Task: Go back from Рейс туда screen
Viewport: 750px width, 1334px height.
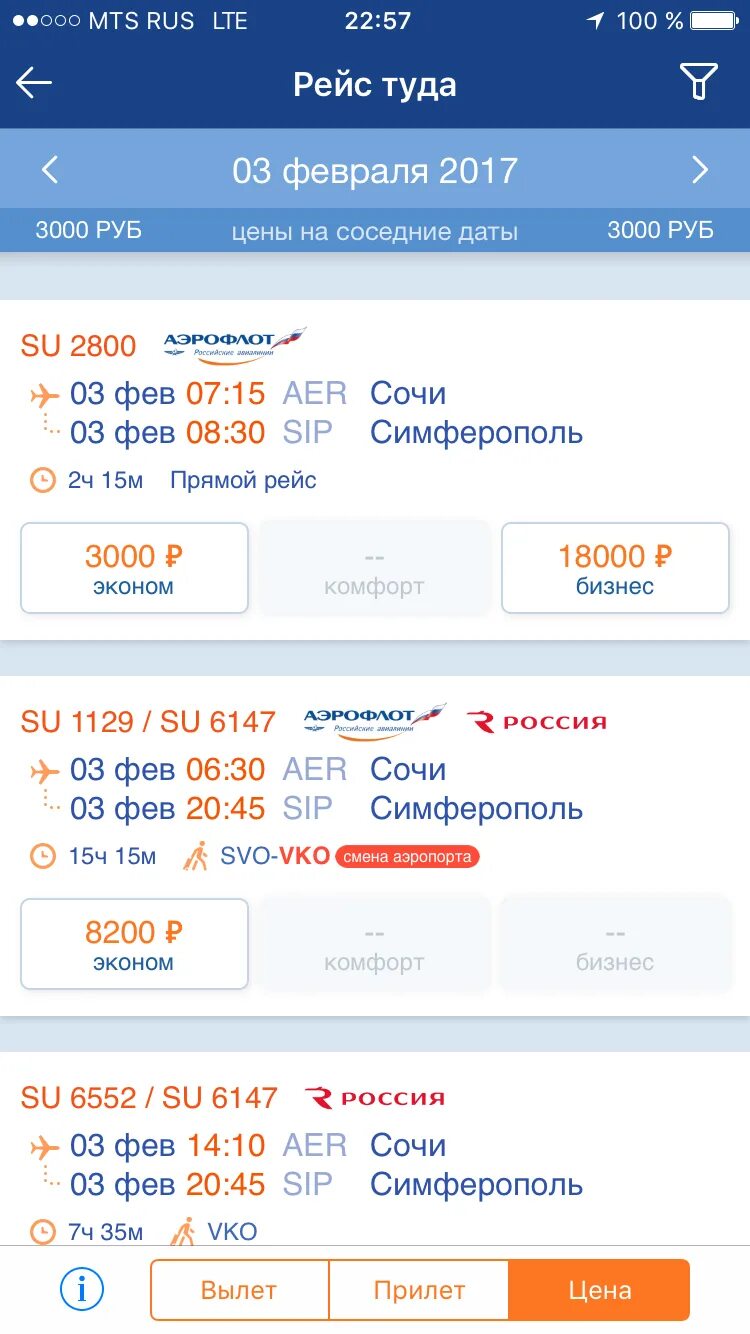Action: (34, 83)
